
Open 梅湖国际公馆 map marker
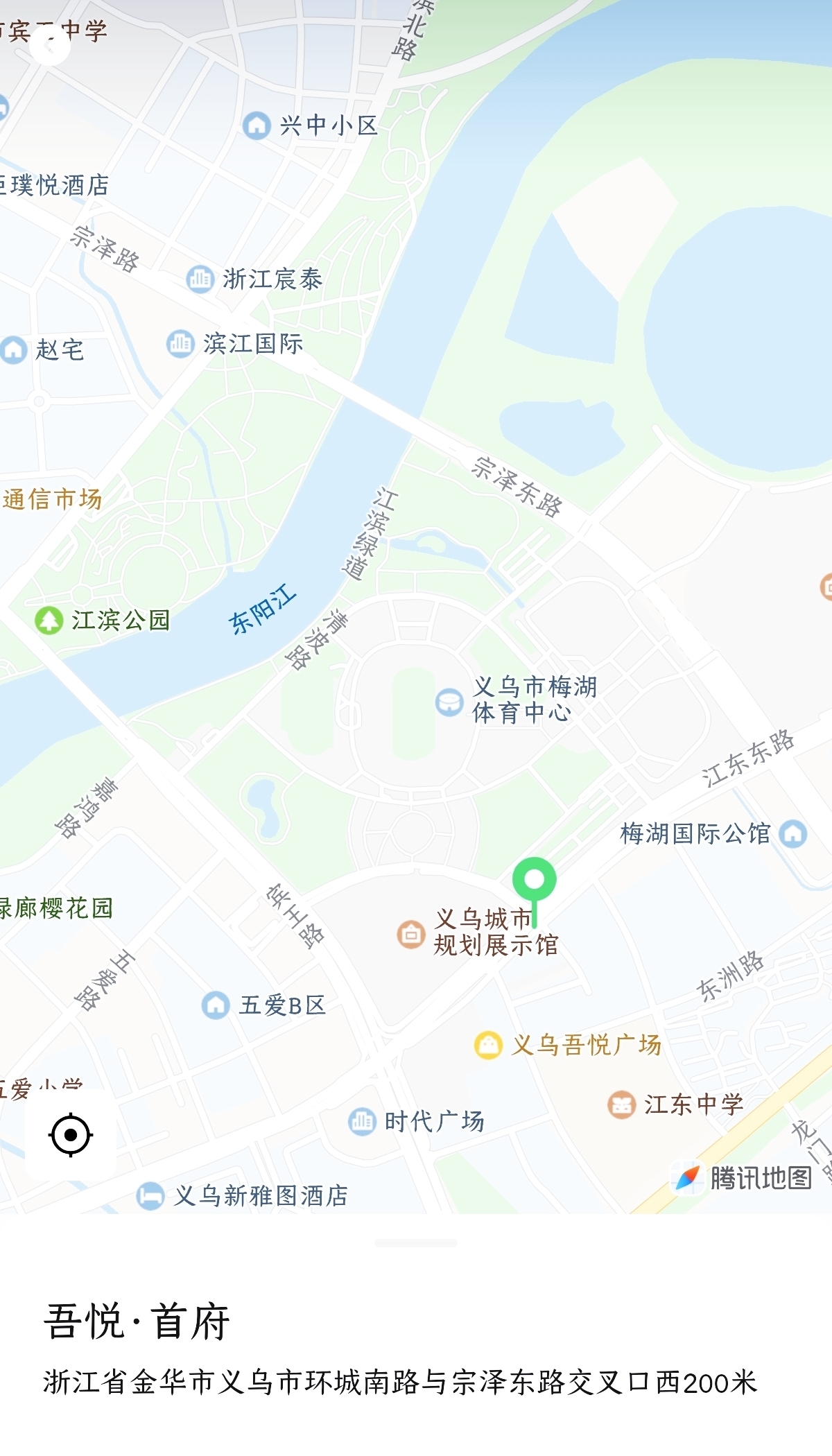pos(792,833)
